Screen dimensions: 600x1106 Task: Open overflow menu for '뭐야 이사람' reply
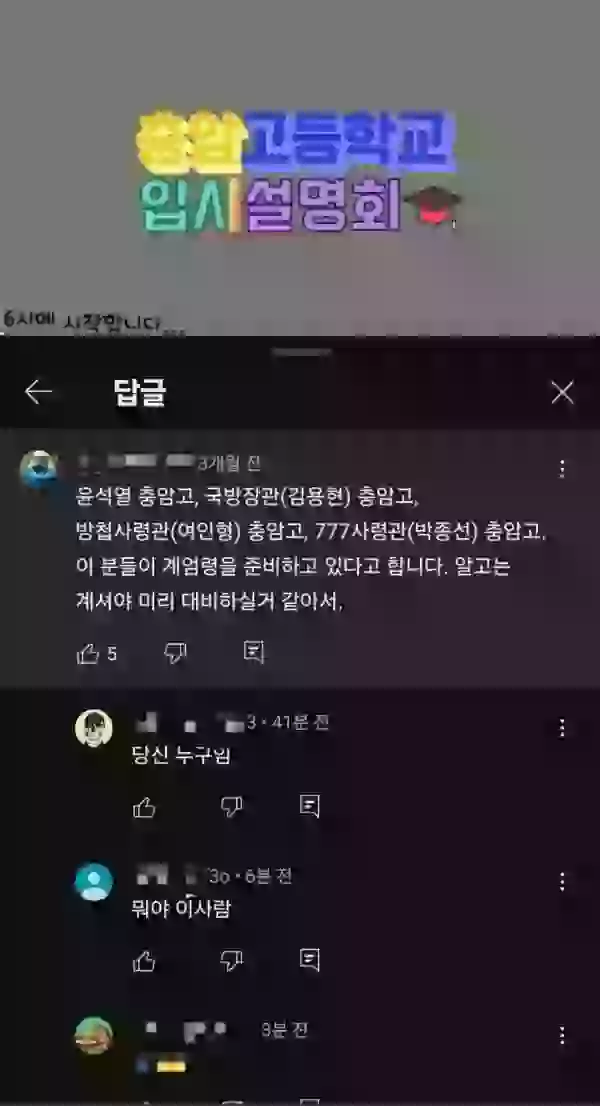coord(562,881)
